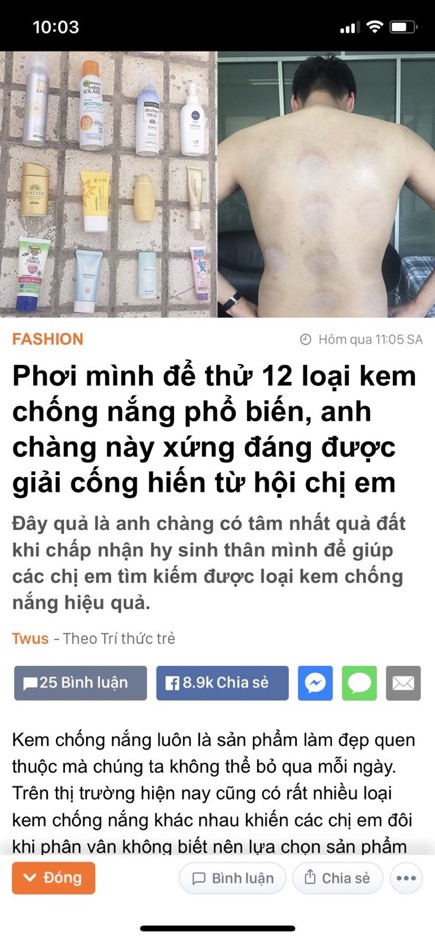Viewport: 435px width, 941px height.
Task: Share the article by email envelope icon
Action: click(x=403, y=683)
